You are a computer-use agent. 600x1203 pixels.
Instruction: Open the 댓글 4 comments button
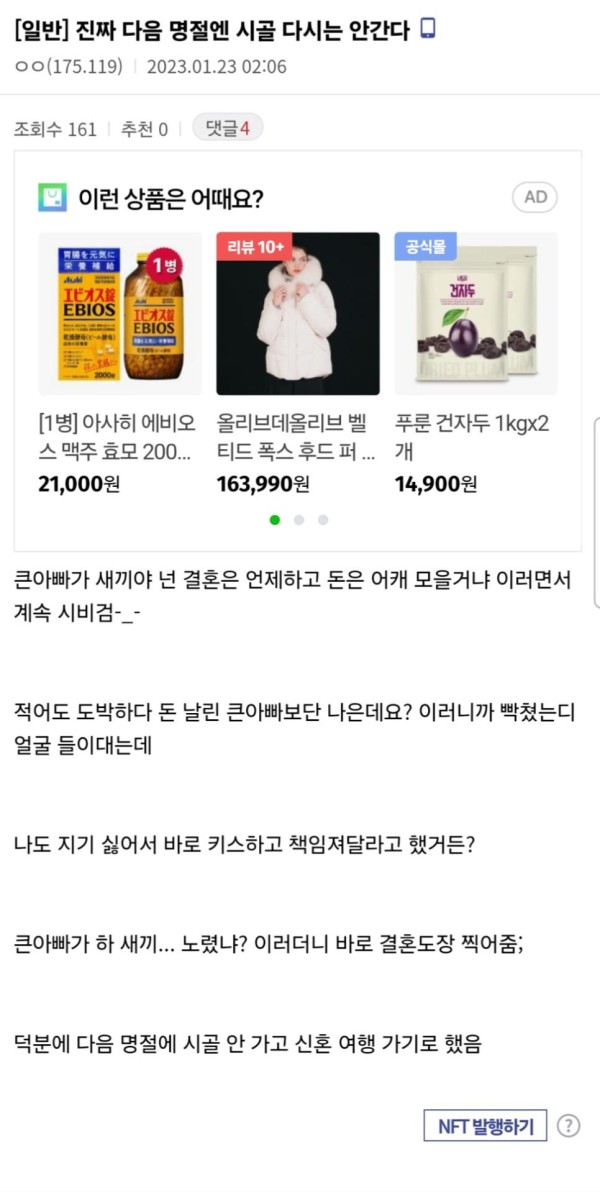(227, 128)
